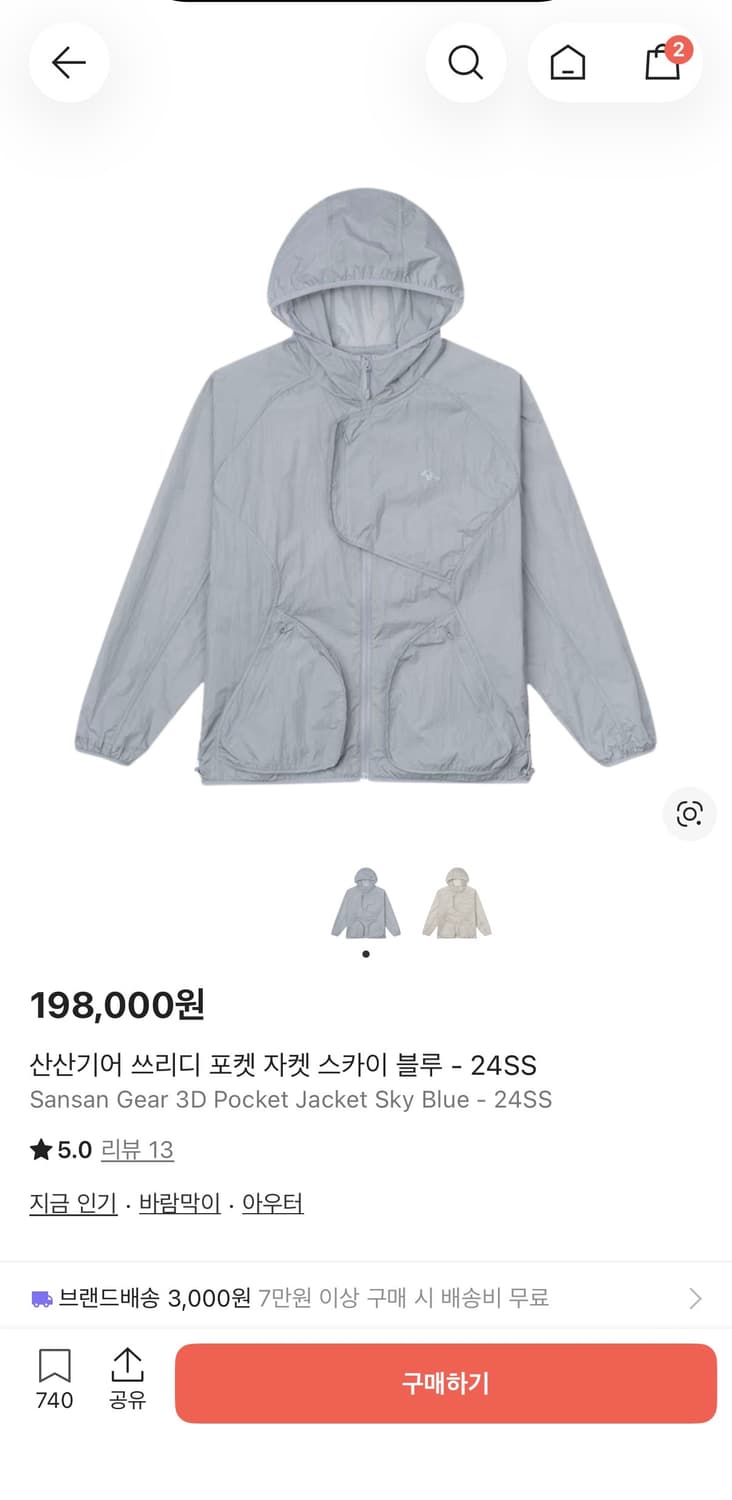Select the sky blue jacket color thumbnail
The image size is (732, 1500).
366,903
